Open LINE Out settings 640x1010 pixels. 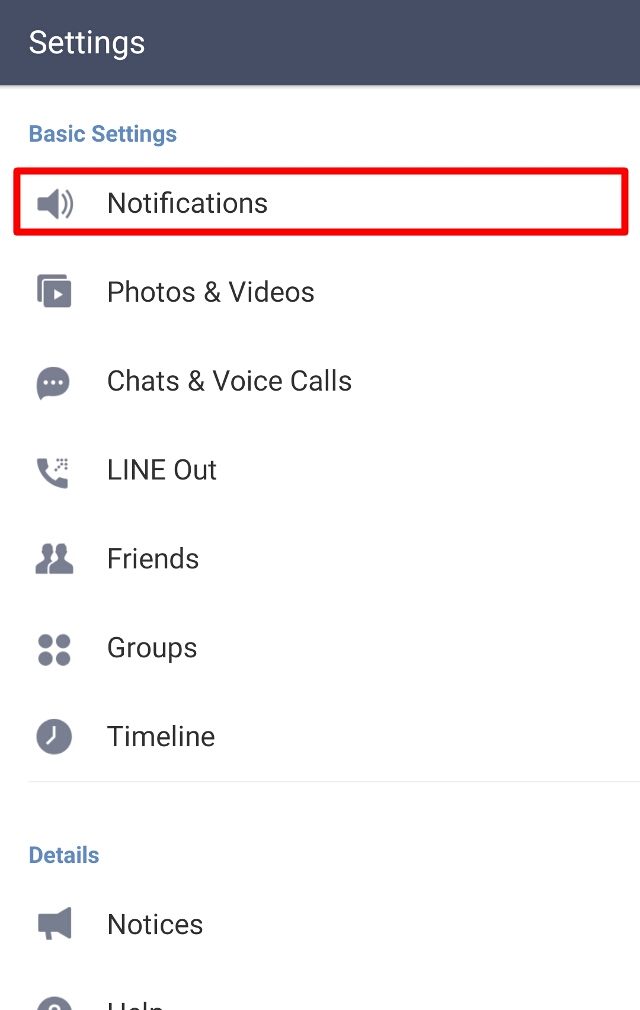pyautogui.click(x=162, y=470)
